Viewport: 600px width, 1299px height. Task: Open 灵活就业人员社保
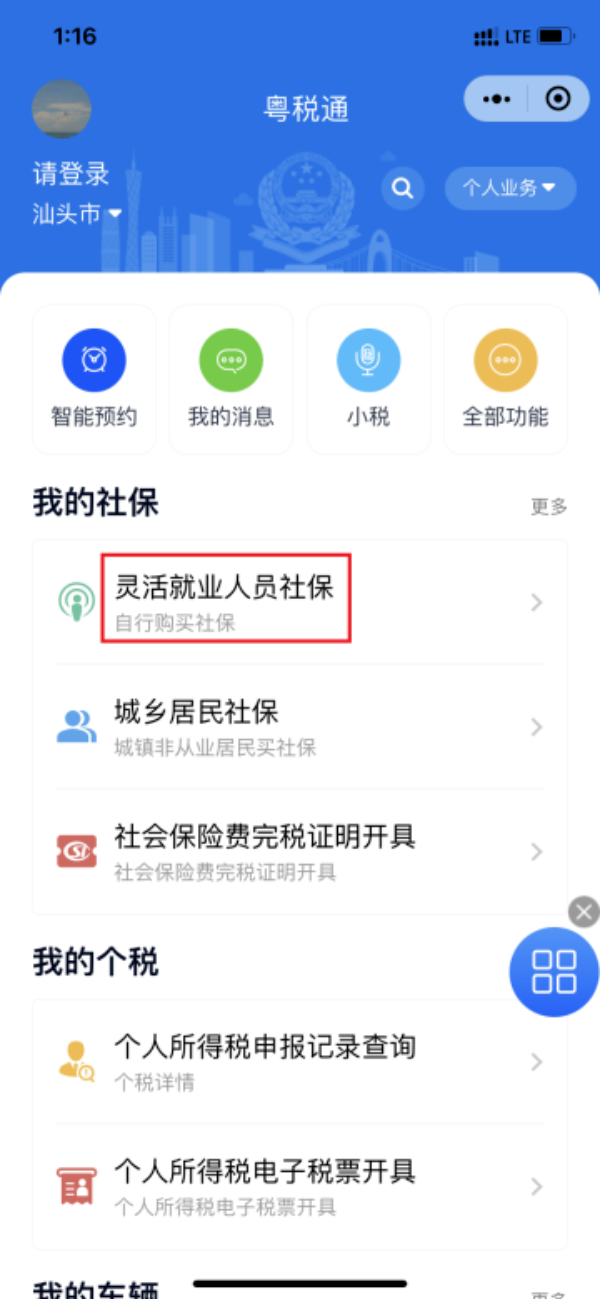[300, 602]
